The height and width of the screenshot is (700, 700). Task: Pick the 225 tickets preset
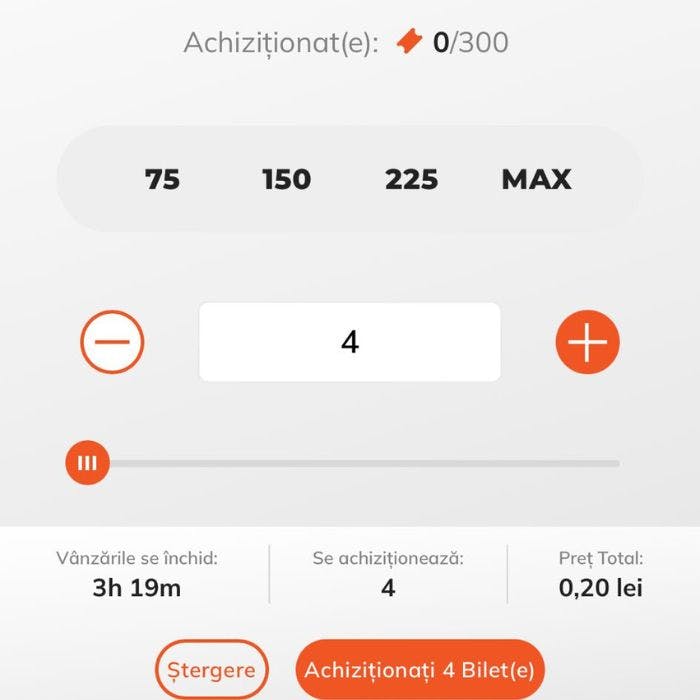pyautogui.click(x=411, y=180)
